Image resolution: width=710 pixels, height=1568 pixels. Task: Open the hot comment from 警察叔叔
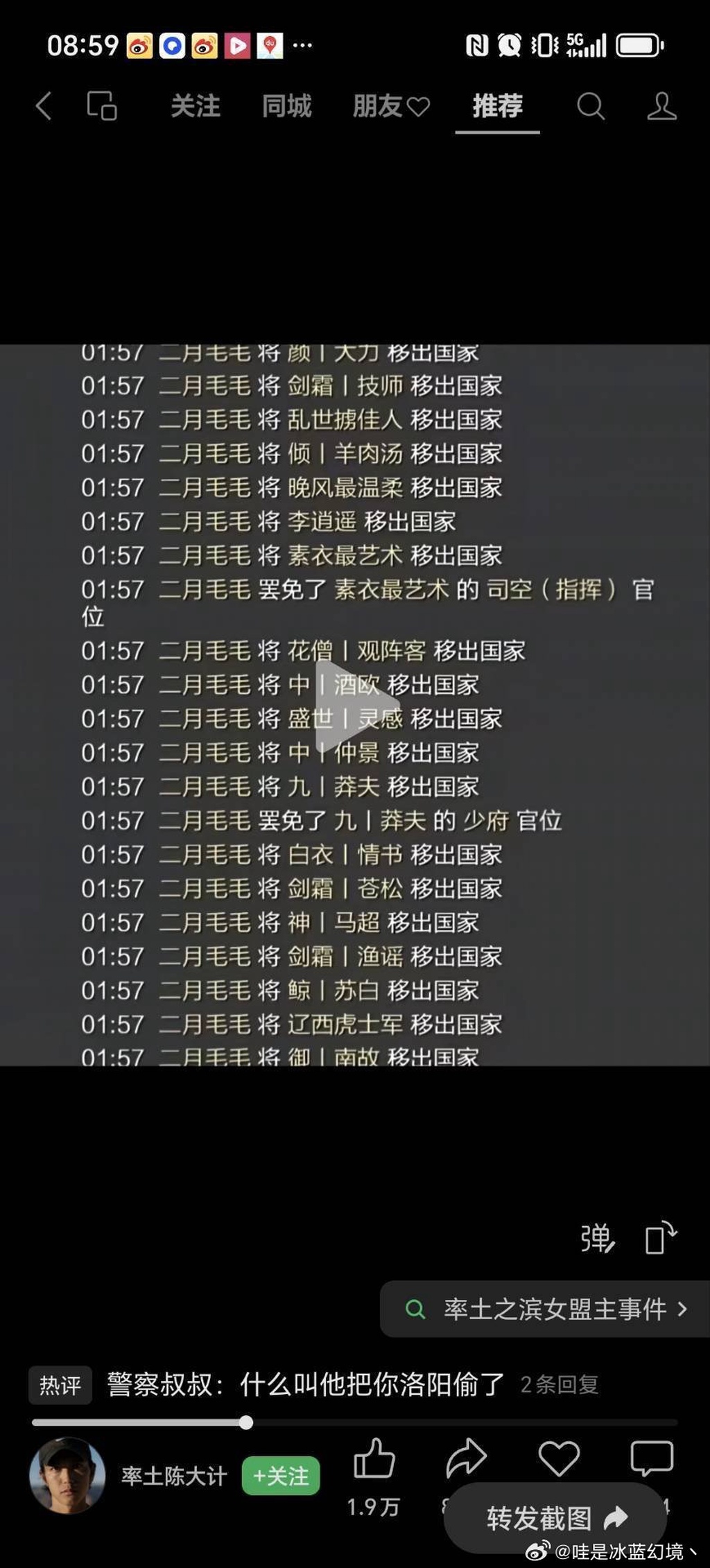click(305, 1384)
